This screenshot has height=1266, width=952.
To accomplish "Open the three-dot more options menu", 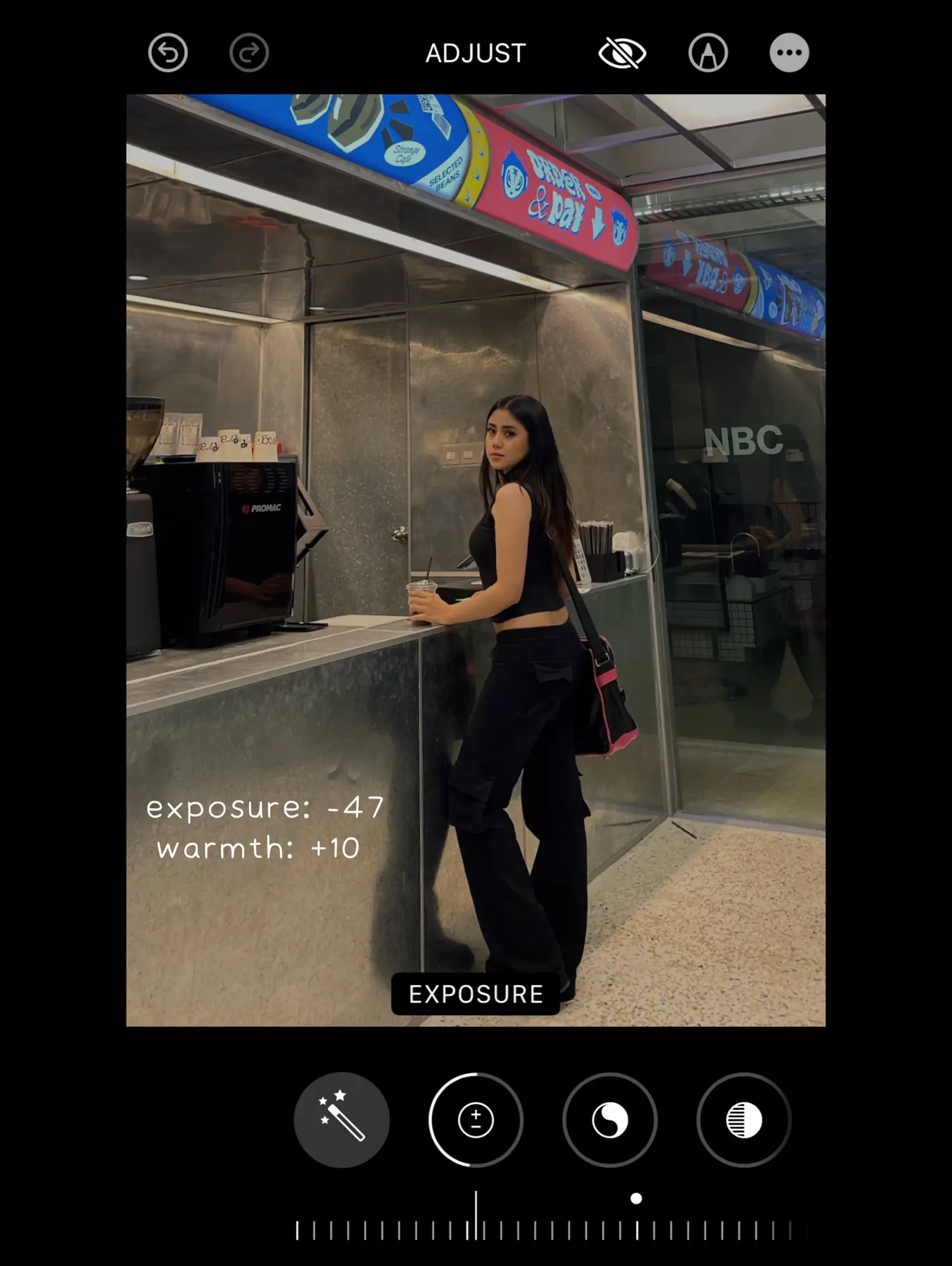I will [x=789, y=53].
